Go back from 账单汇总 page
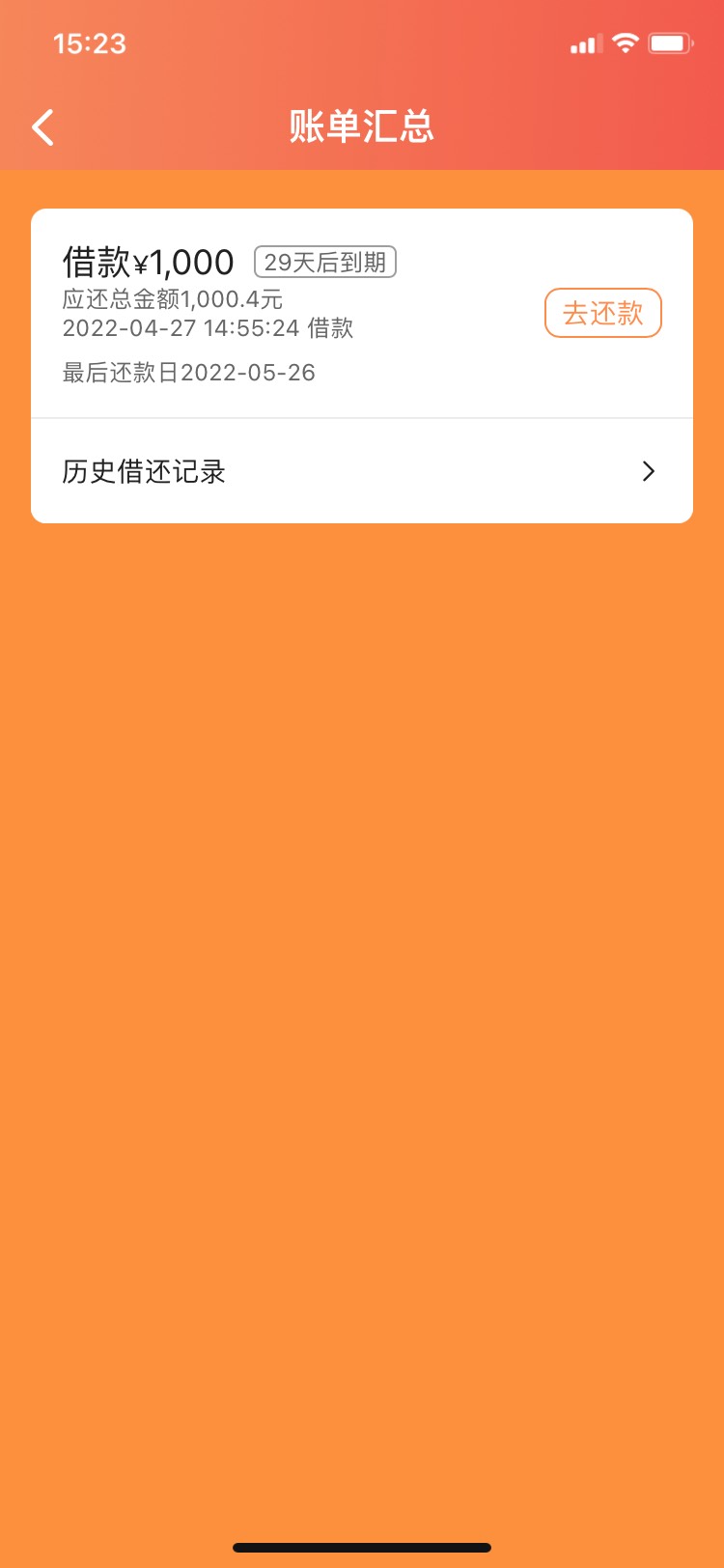This screenshot has height=1568, width=724. tap(42, 127)
